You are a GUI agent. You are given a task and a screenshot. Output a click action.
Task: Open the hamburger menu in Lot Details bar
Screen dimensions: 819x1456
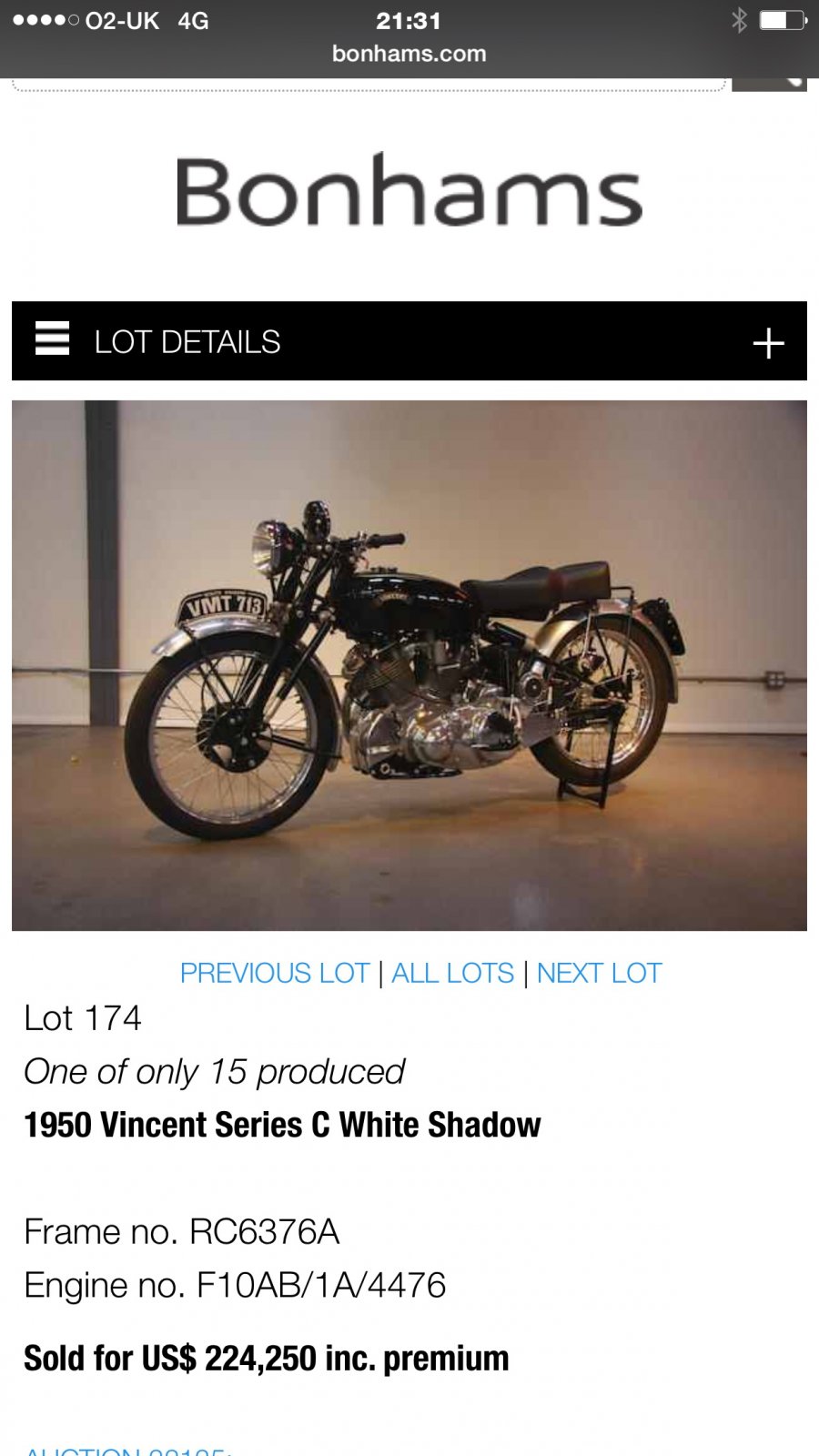click(x=52, y=339)
